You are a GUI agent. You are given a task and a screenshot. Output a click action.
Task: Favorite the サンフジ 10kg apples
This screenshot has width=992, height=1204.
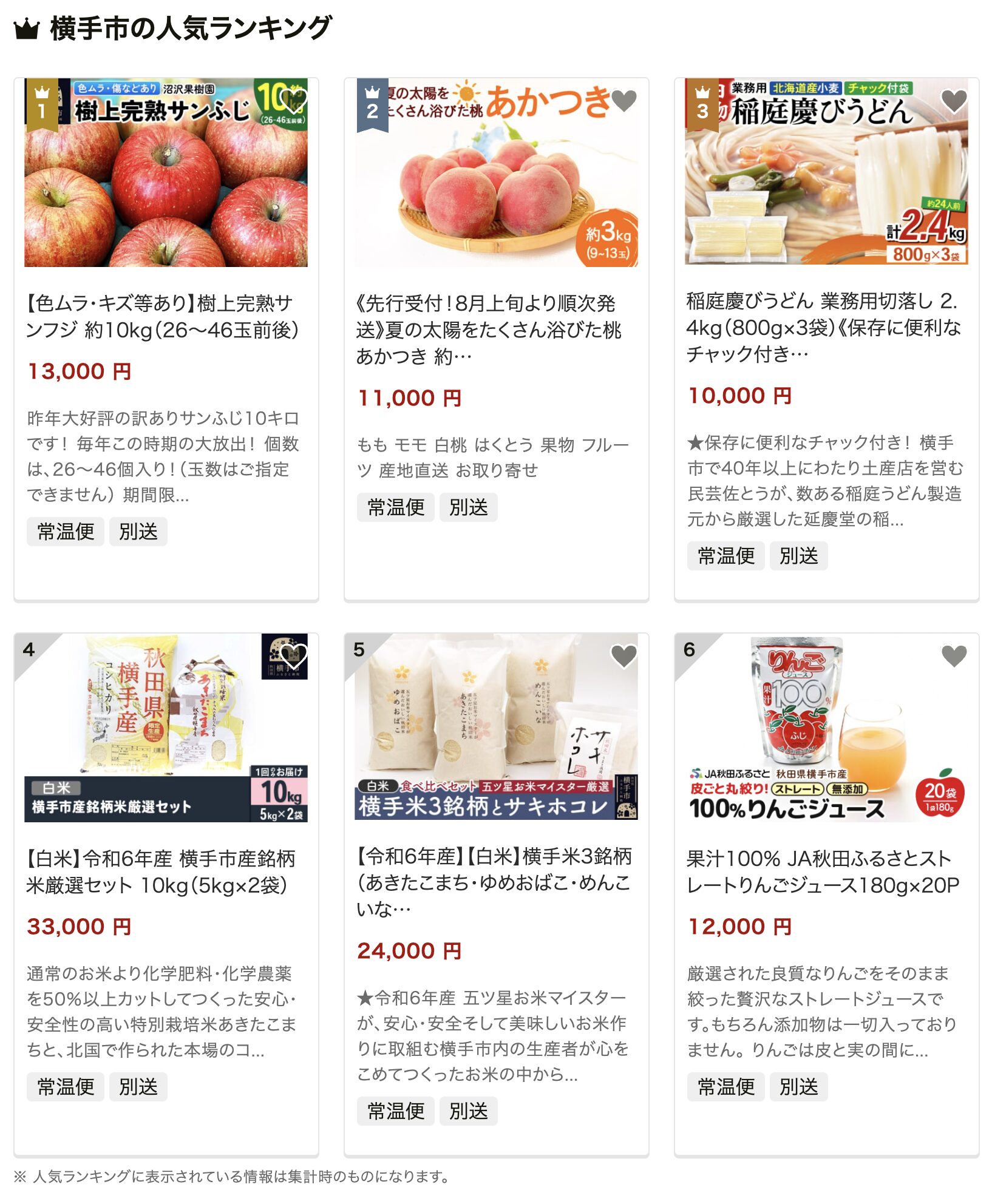[x=294, y=101]
